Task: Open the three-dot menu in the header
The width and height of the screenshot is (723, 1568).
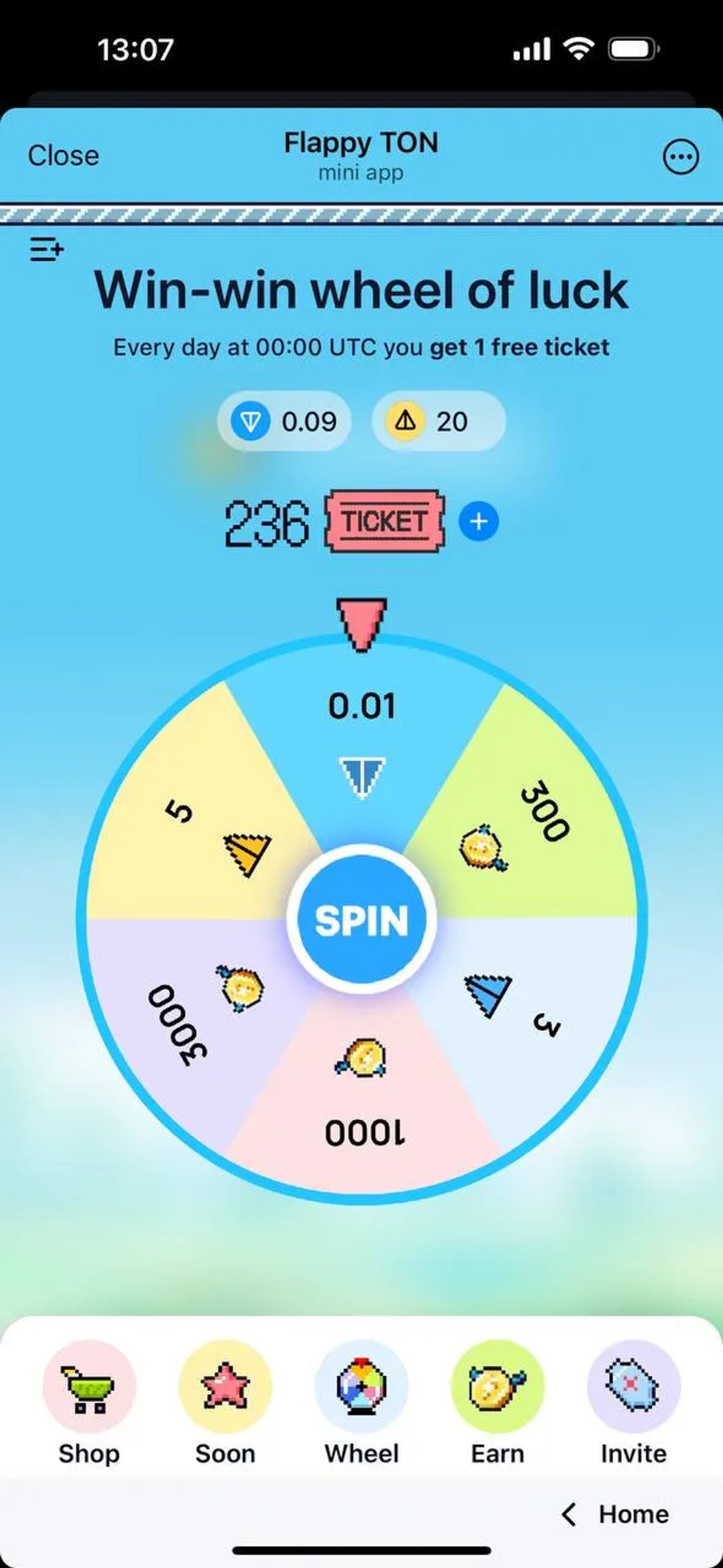Action: pos(681,156)
